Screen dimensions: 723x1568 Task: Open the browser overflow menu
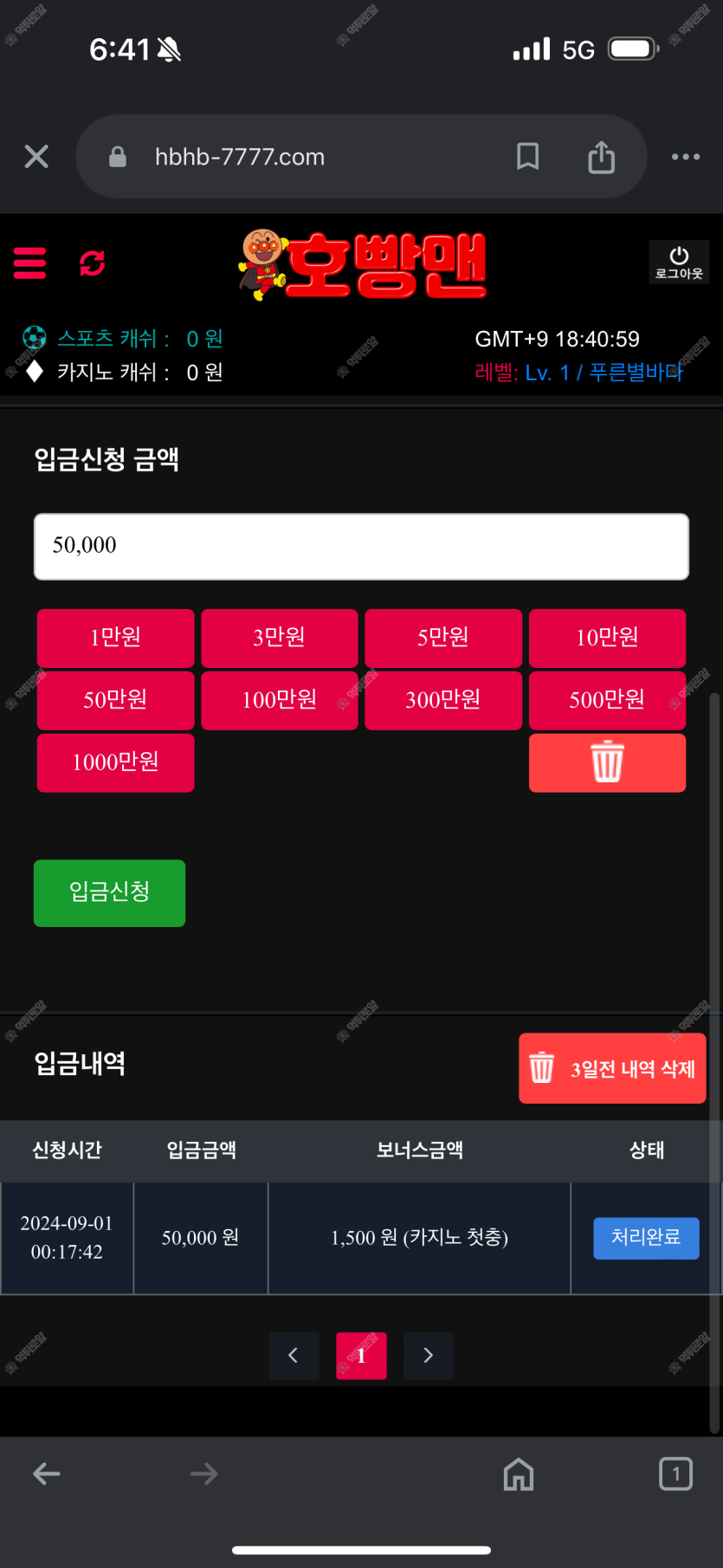point(685,157)
